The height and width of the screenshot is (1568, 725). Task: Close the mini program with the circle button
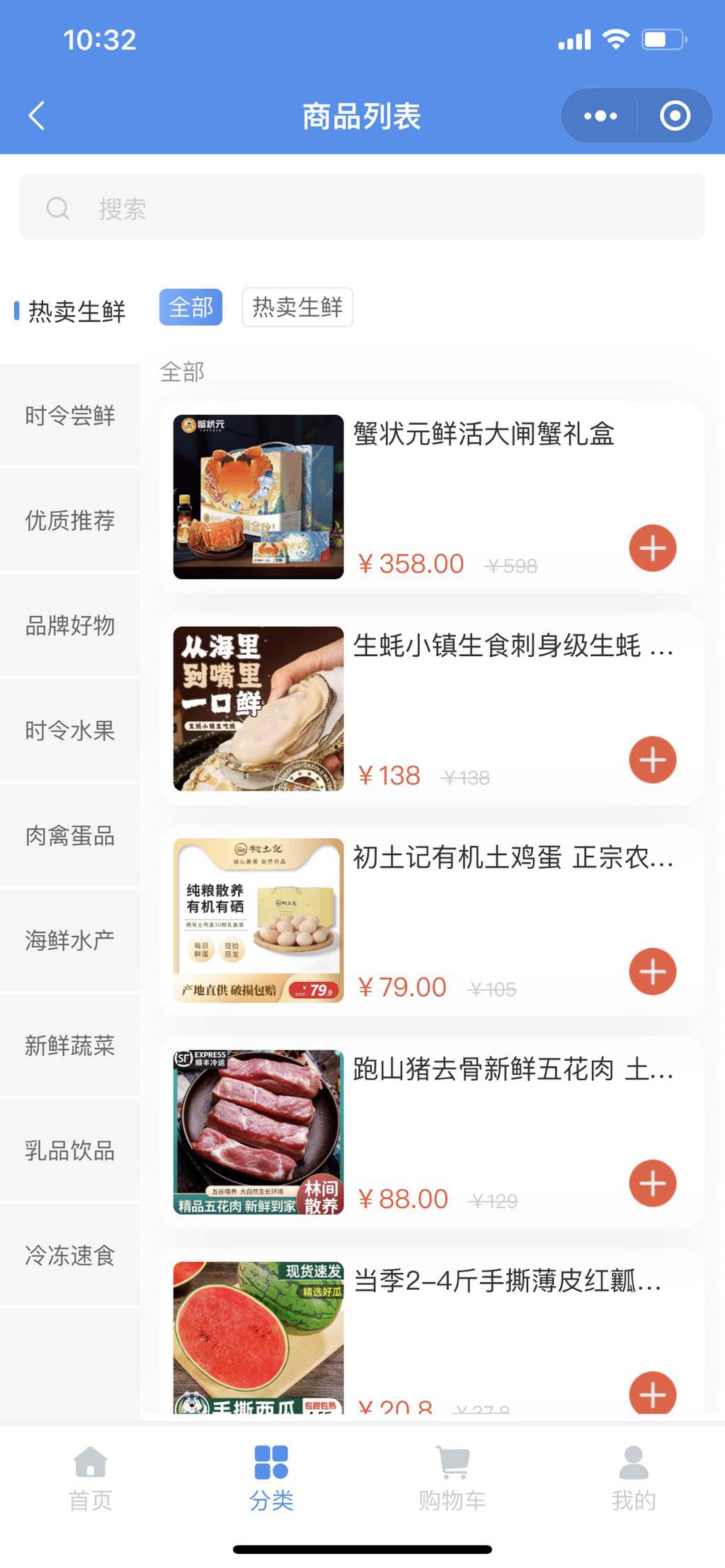pyautogui.click(x=675, y=115)
